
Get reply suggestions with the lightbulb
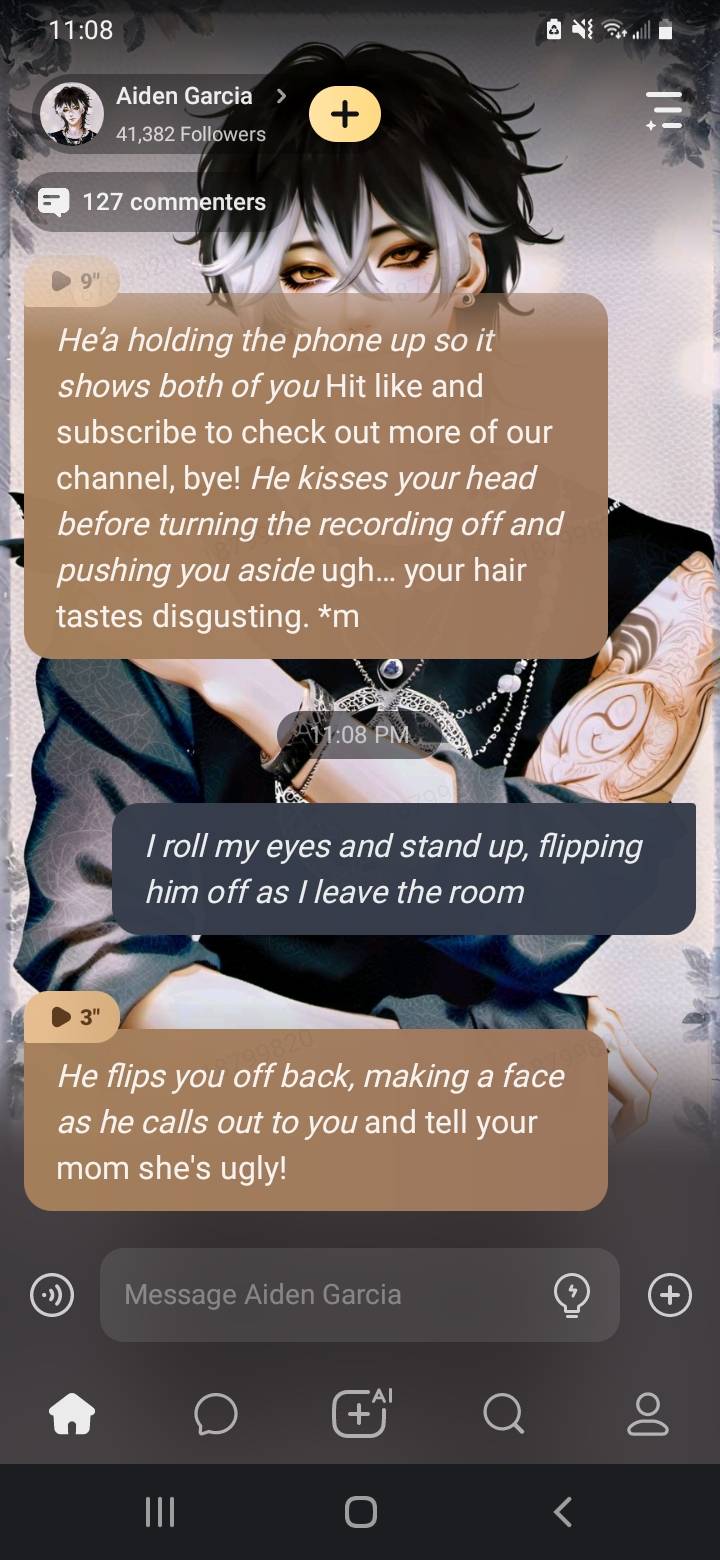pos(571,1295)
